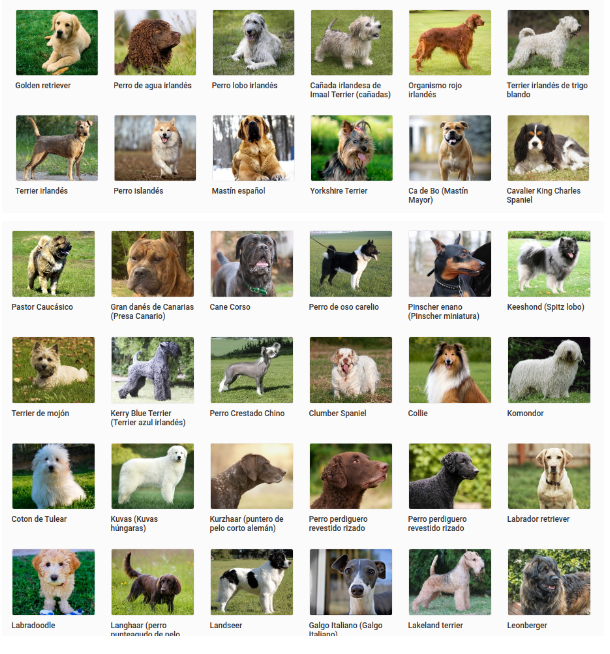Tap the Mastín español tile
Viewport: 610px width, 654px height.
point(253,148)
